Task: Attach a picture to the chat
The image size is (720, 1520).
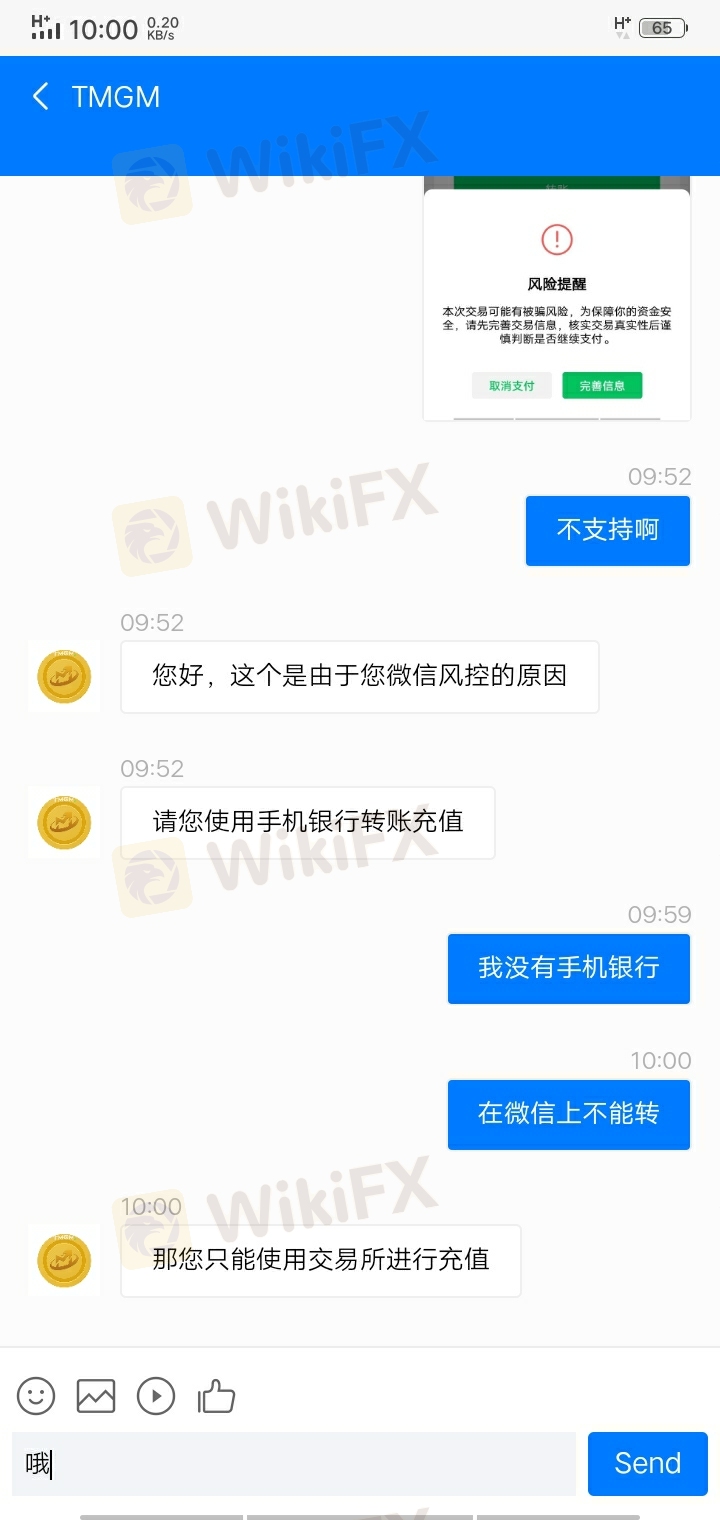Action: click(96, 1395)
